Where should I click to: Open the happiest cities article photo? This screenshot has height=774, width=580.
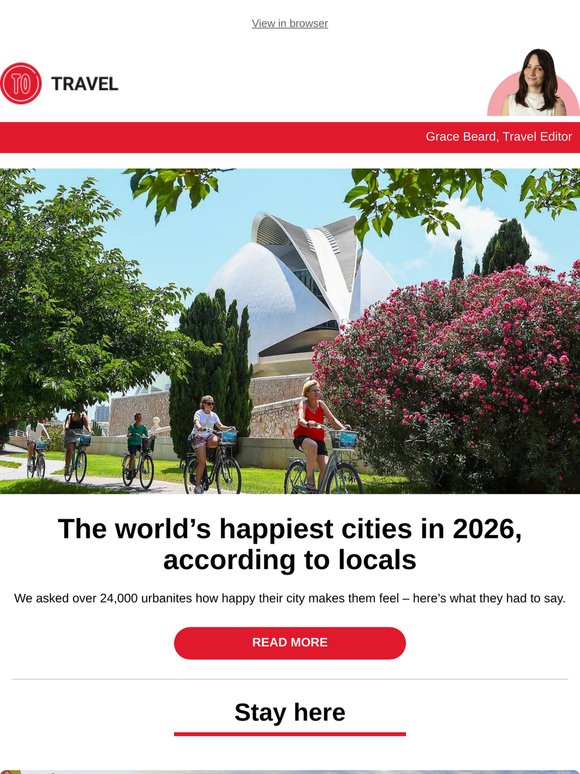(x=290, y=331)
